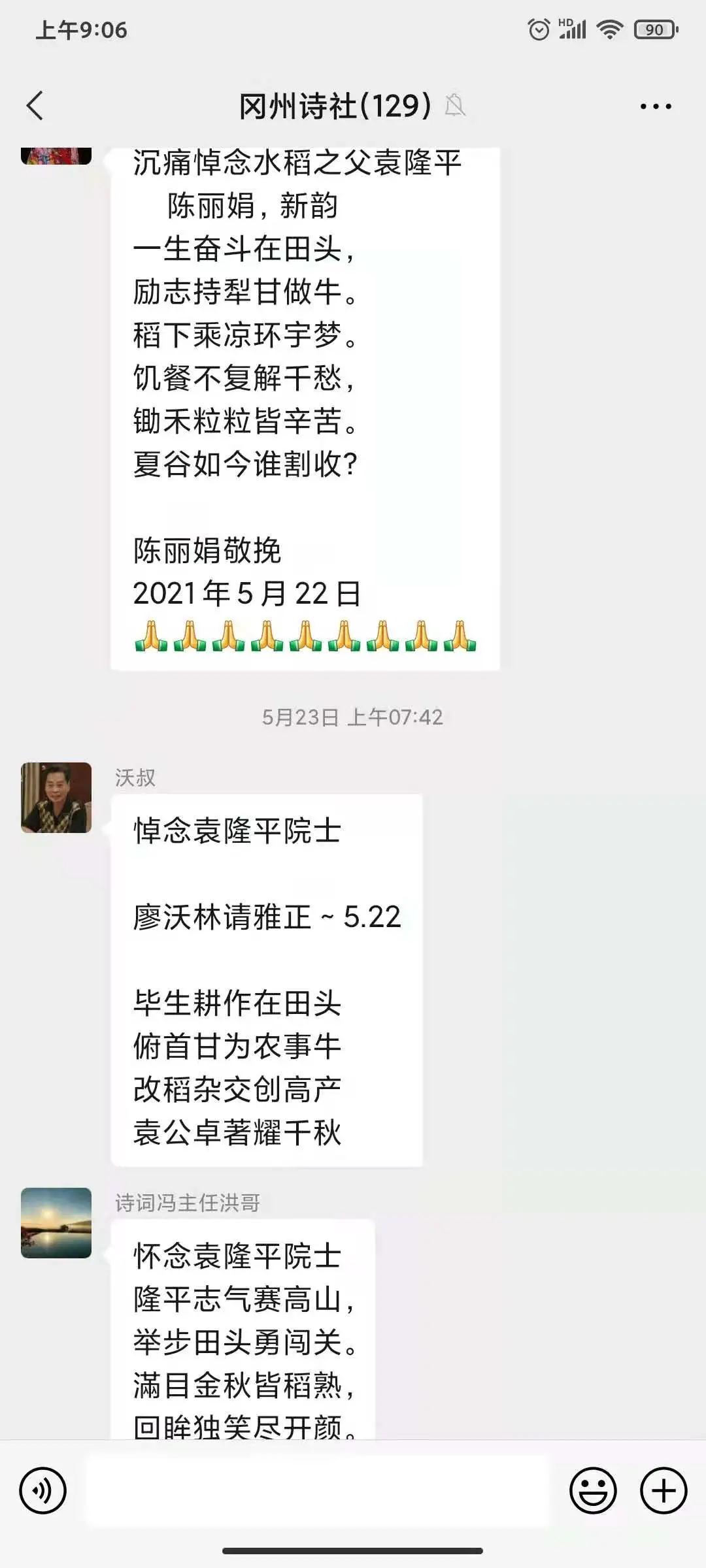Open the plus attachments menu
706x1568 pixels.
point(663,1491)
